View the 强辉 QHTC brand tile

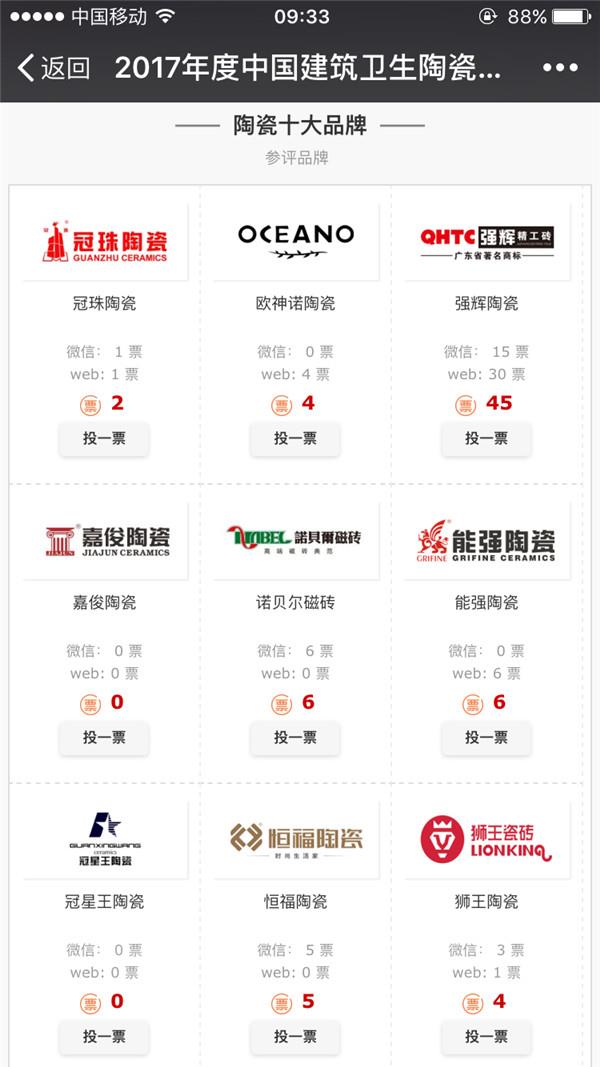(486, 241)
